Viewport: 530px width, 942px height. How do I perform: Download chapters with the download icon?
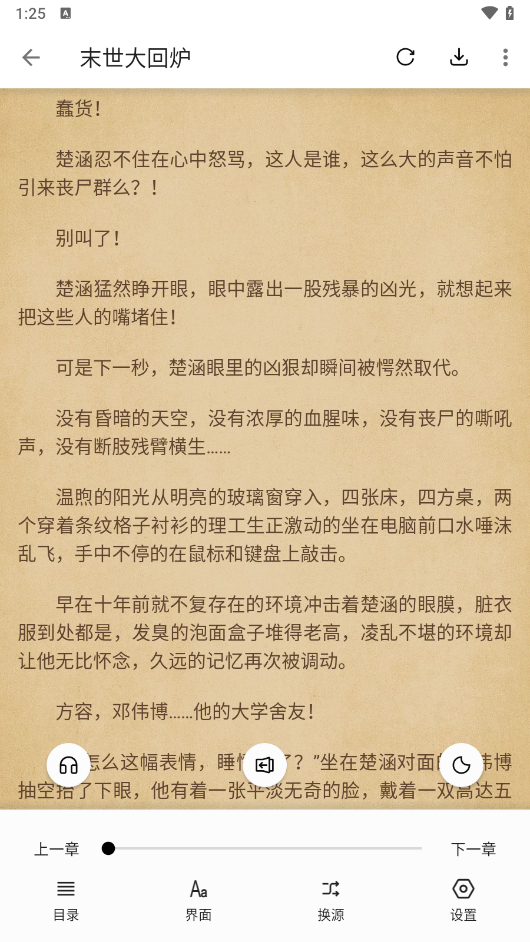click(x=458, y=57)
